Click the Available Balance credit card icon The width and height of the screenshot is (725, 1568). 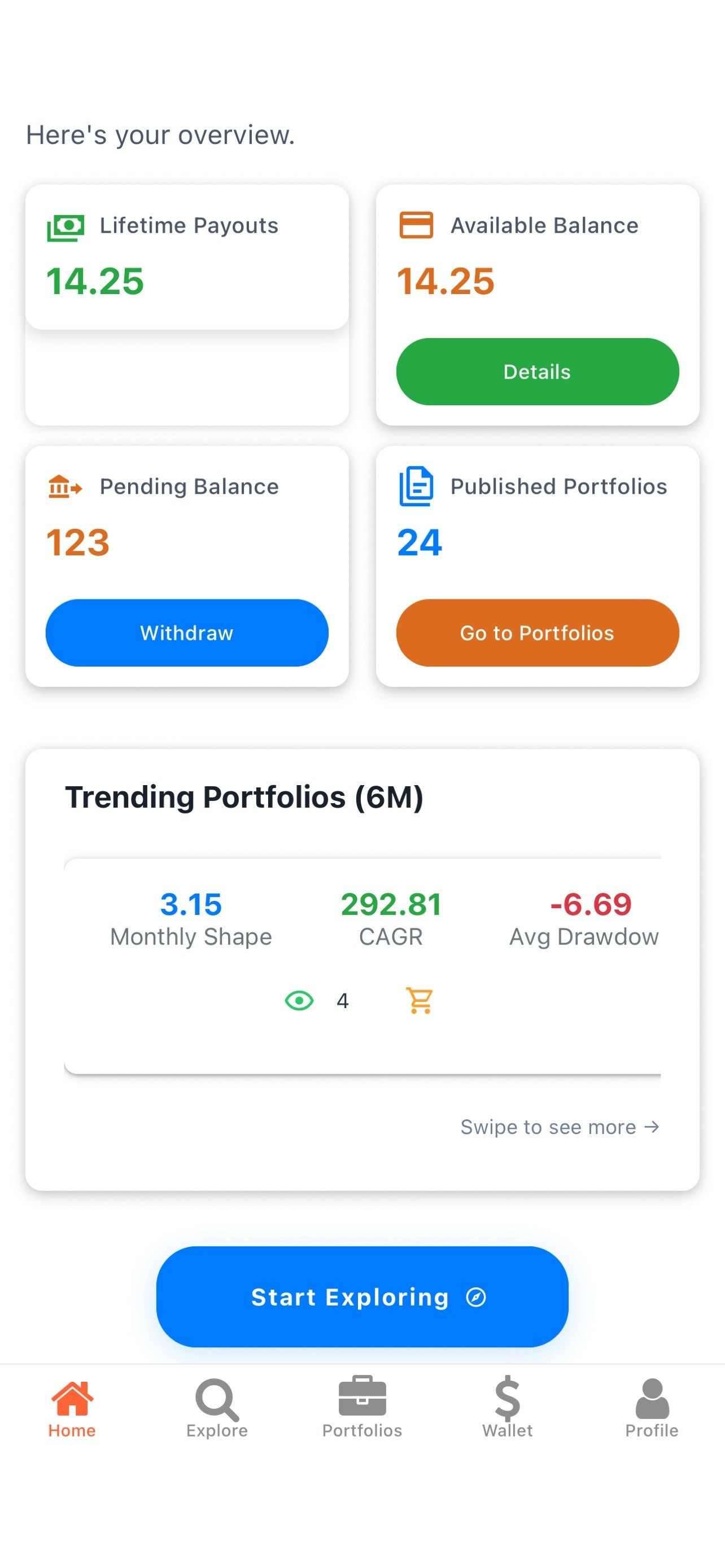416,225
